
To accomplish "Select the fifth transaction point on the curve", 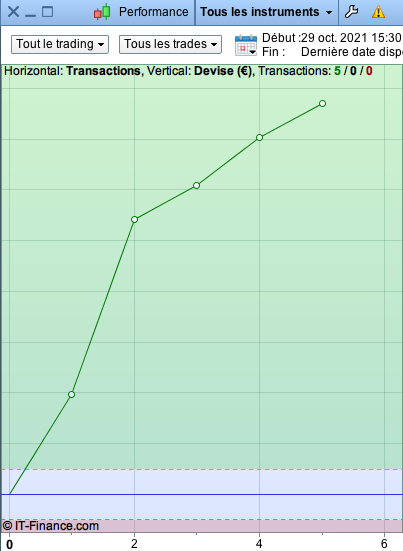I will click(x=323, y=103).
